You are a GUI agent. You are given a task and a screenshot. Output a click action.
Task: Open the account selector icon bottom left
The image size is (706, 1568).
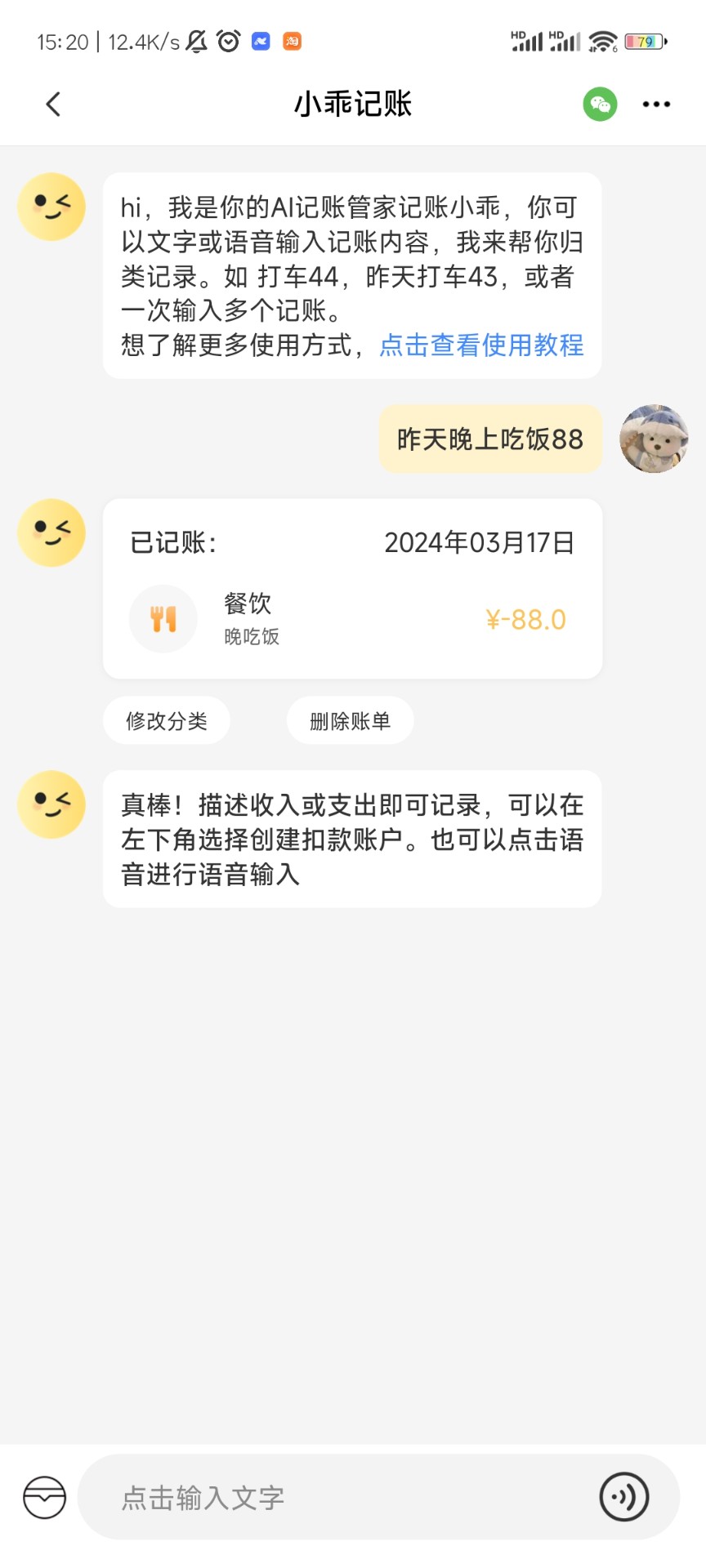[42, 1497]
